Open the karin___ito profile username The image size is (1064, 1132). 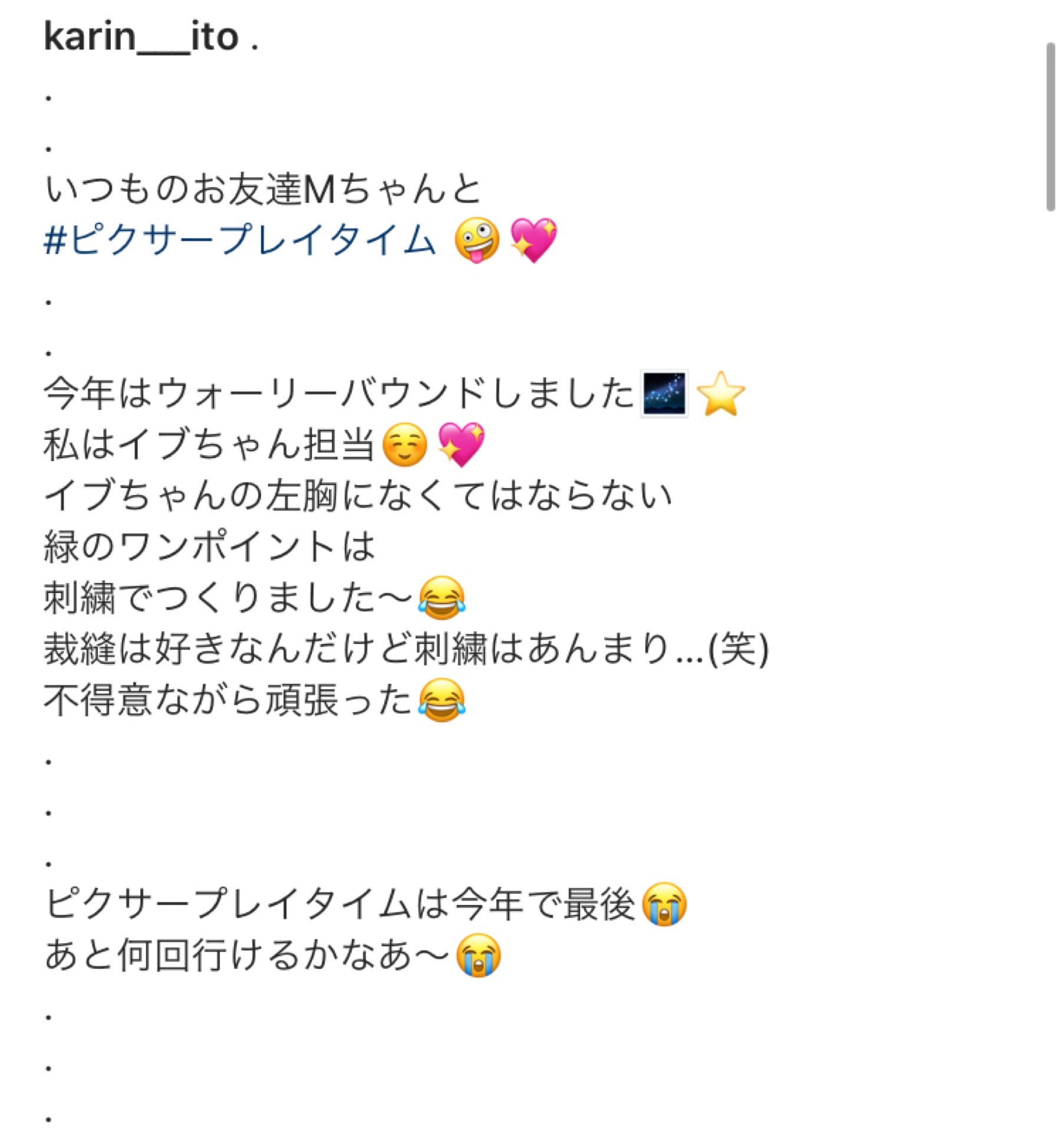click(x=141, y=38)
